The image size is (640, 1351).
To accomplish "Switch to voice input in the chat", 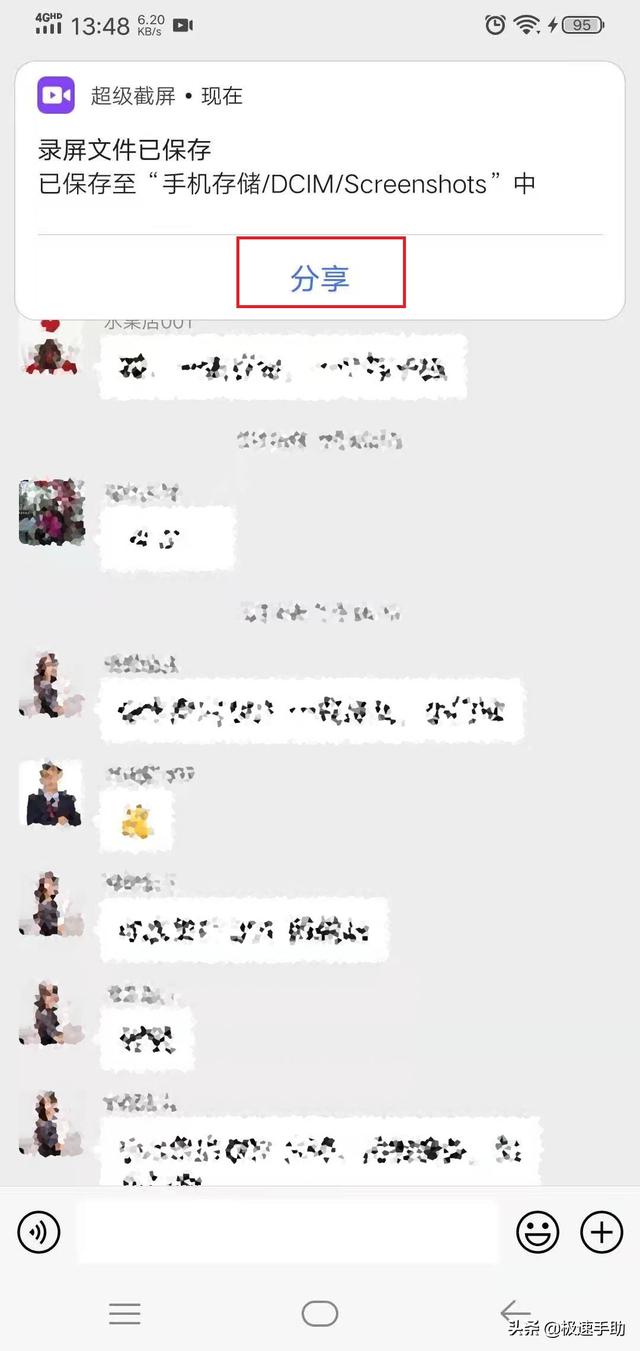I will (x=39, y=1232).
